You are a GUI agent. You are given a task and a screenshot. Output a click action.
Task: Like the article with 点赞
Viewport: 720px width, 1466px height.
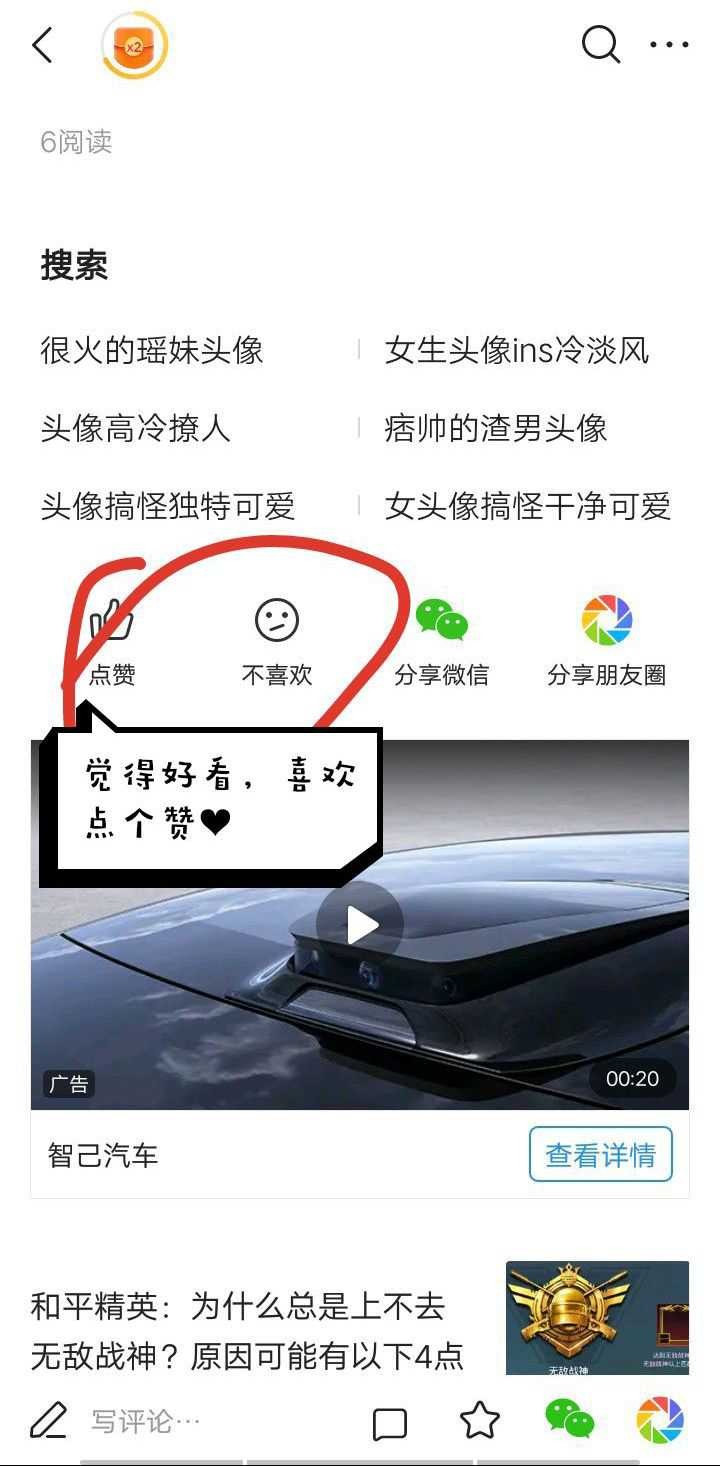pos(111,640)
